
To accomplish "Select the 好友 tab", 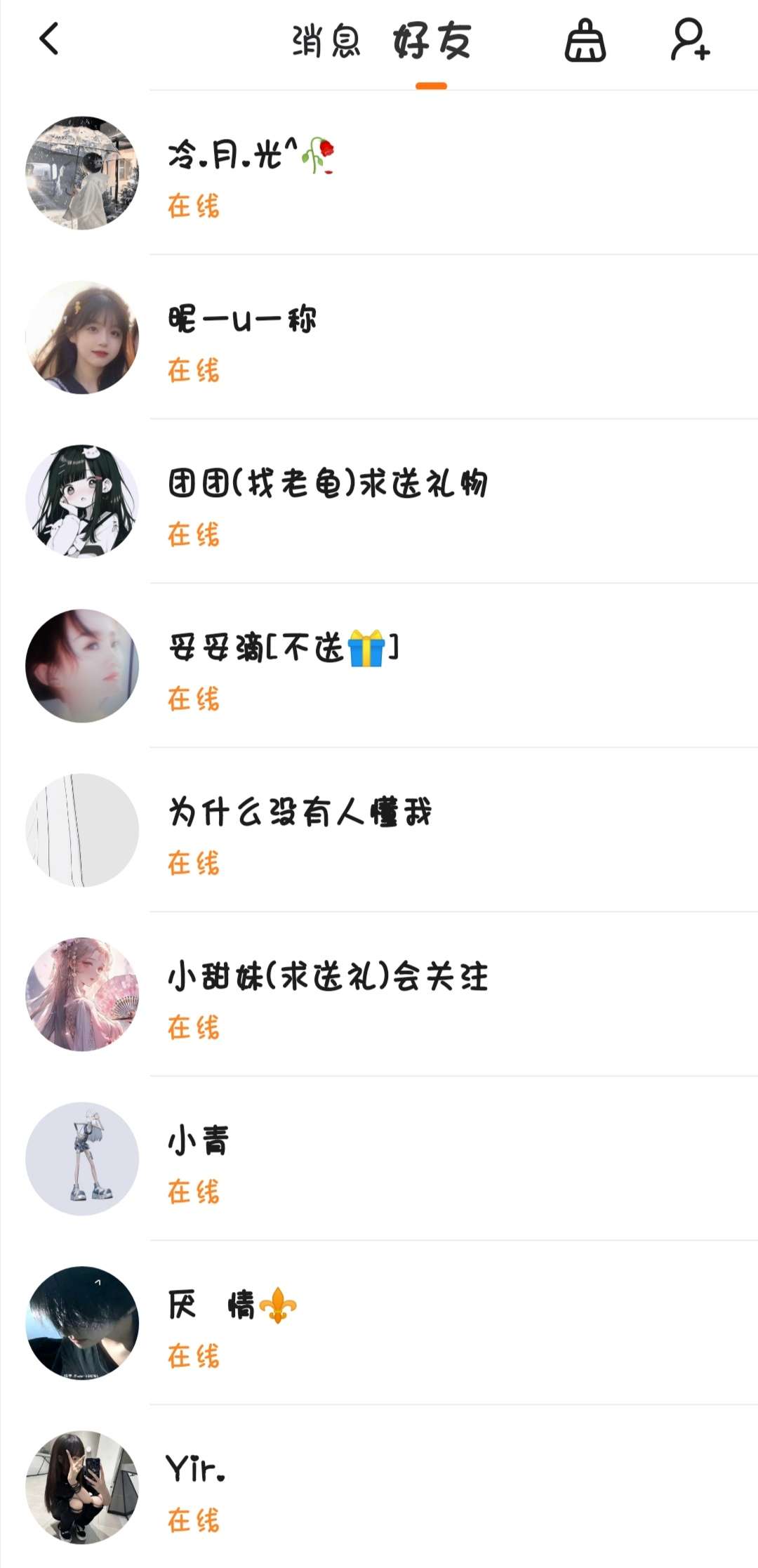I will [x=432, y=41].
